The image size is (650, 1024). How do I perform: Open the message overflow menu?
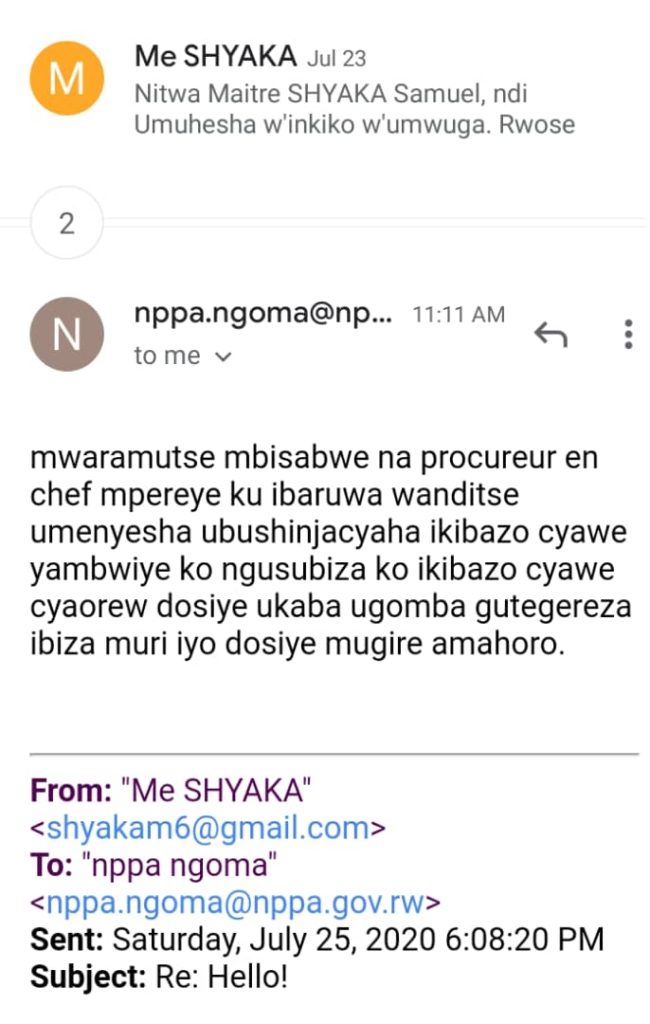628,334
